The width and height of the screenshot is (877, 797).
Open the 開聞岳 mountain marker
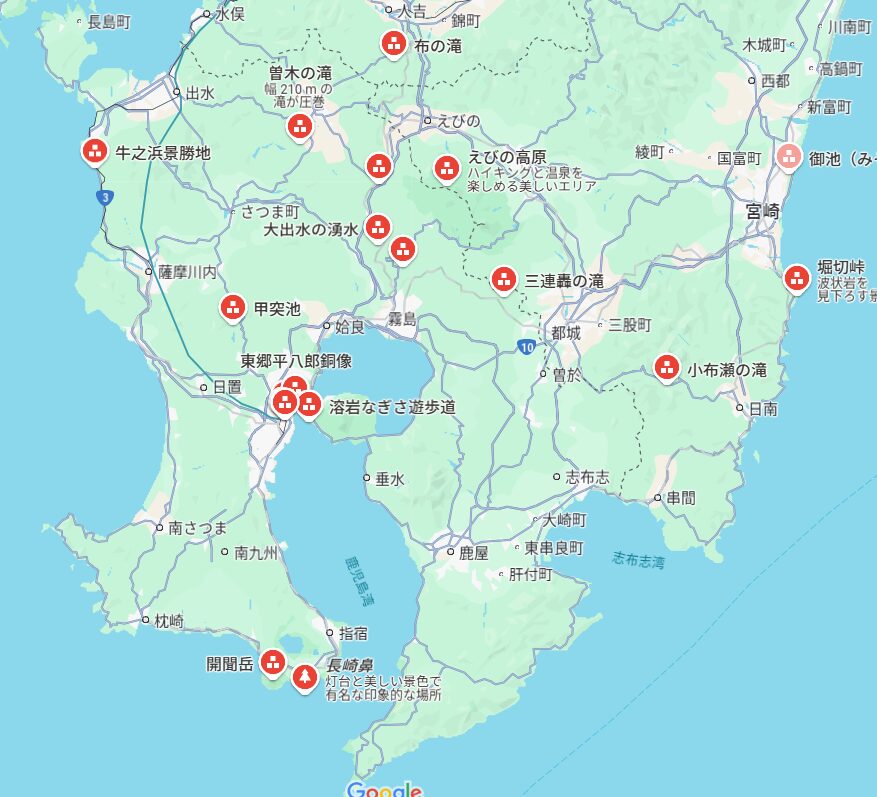pyautogui.click(x=272, y=661)
